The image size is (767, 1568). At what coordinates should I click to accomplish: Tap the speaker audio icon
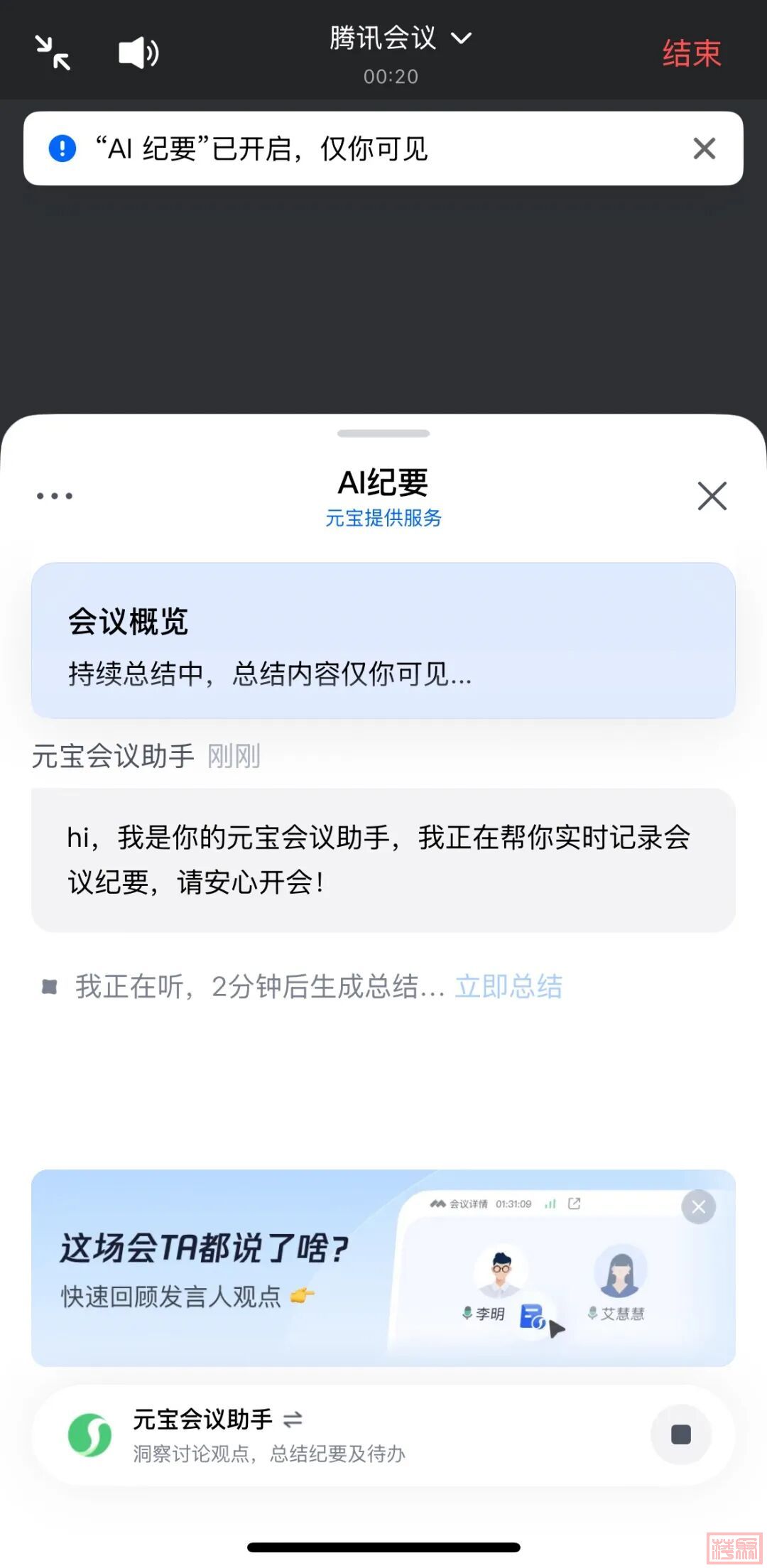pyautogui.click(x=138, y=53)
